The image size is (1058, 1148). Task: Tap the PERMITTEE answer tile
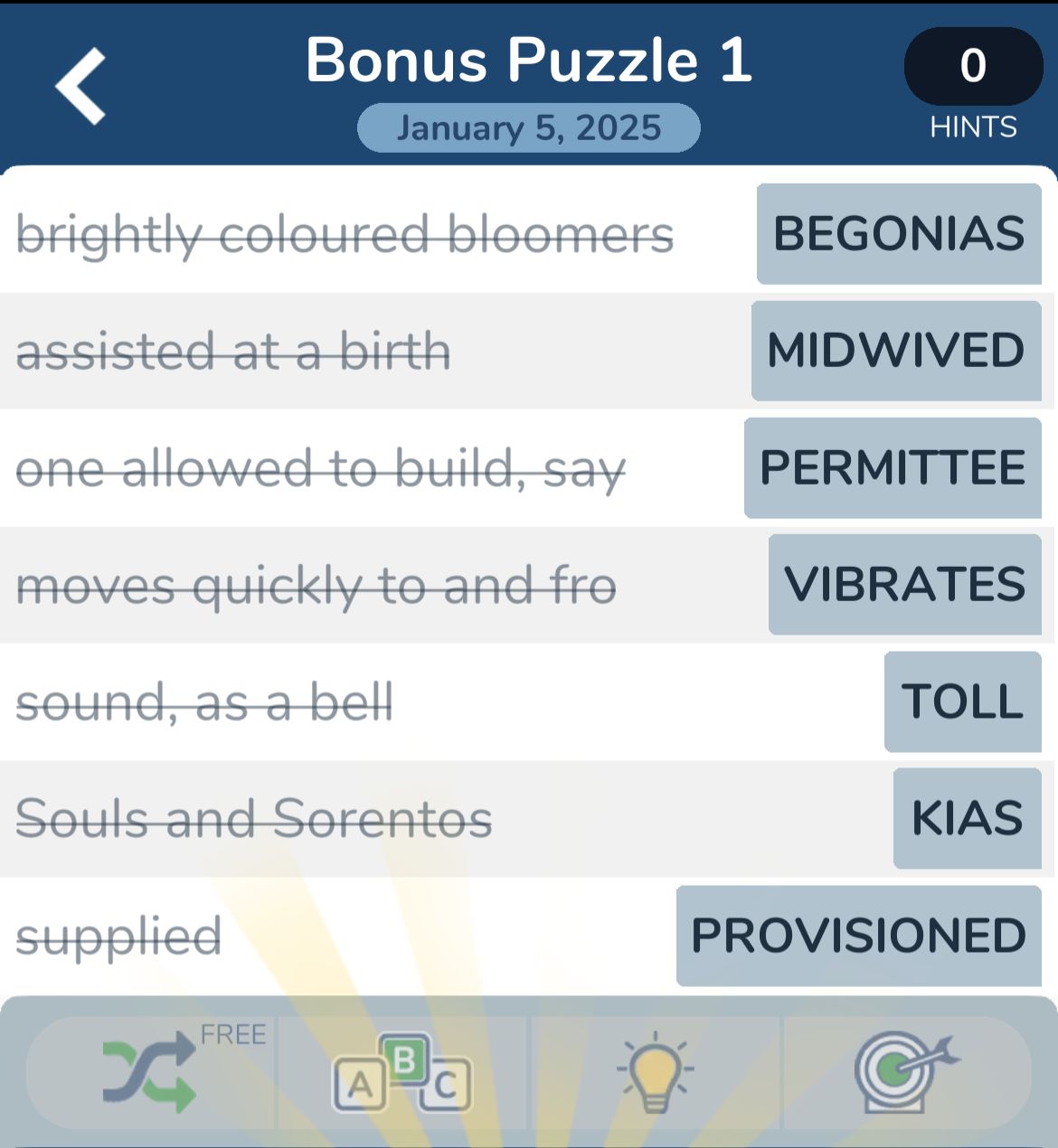click(x=893, y=467)
